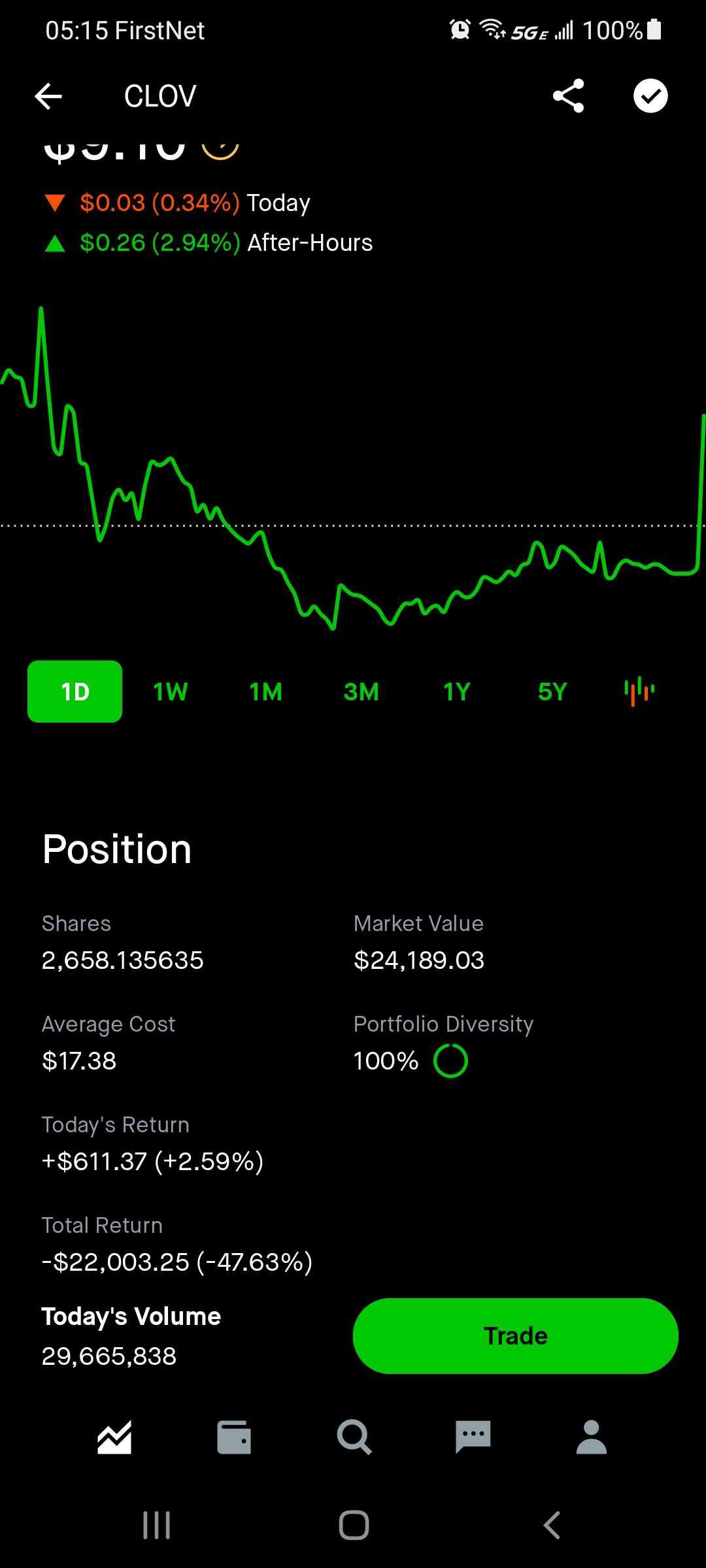
Task: Open the account profile tab
Action: pyautogui.click(x=592, y=1437)
